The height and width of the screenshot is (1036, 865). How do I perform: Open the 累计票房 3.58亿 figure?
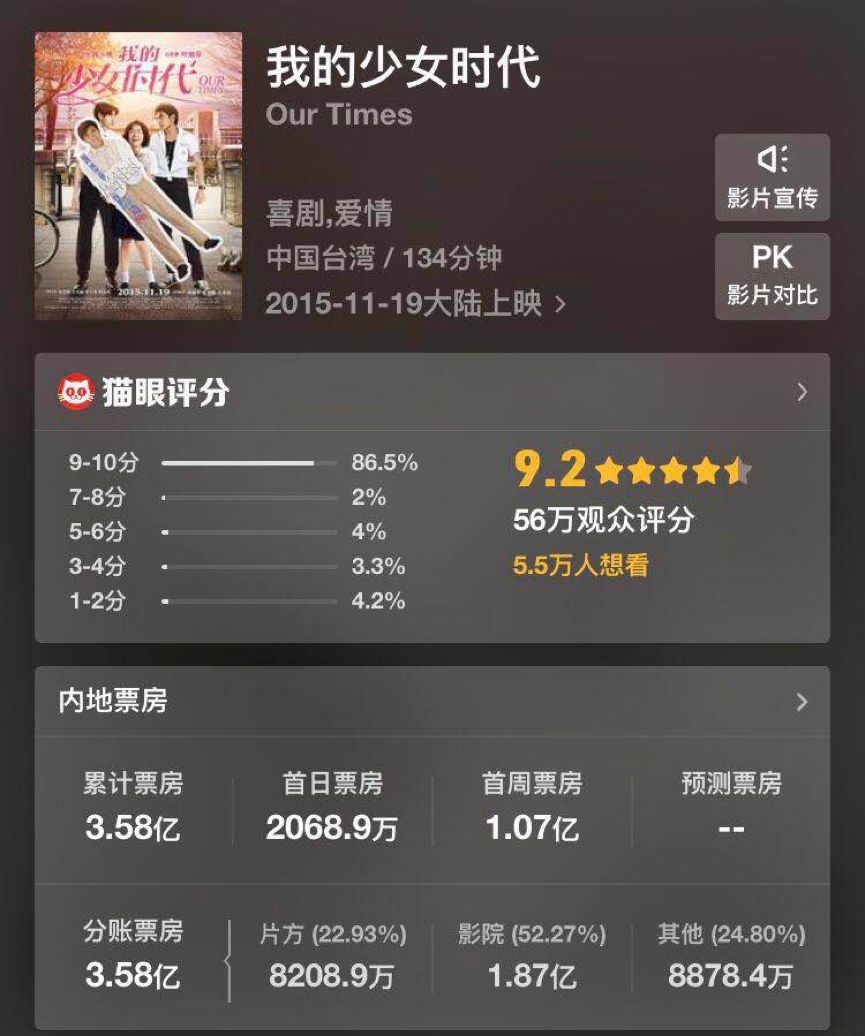click(131, 827)
